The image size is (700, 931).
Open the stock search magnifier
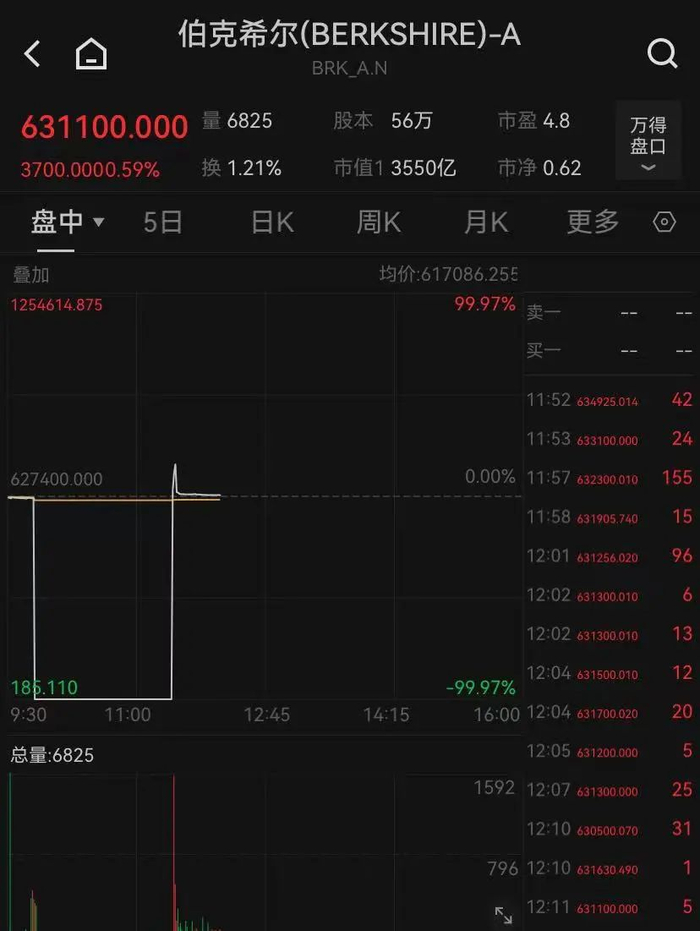pos(662,54)
